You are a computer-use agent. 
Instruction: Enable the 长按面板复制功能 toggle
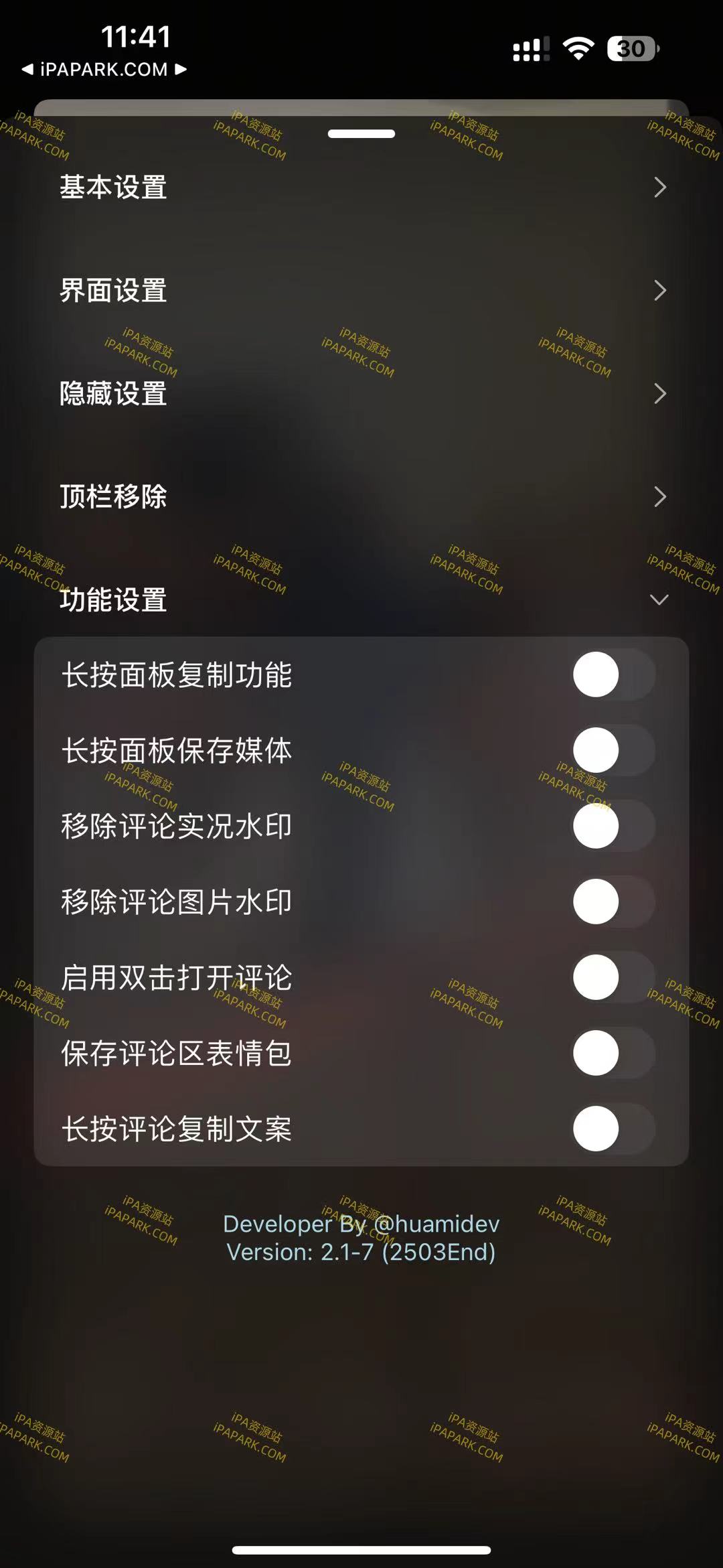[613, 674]
